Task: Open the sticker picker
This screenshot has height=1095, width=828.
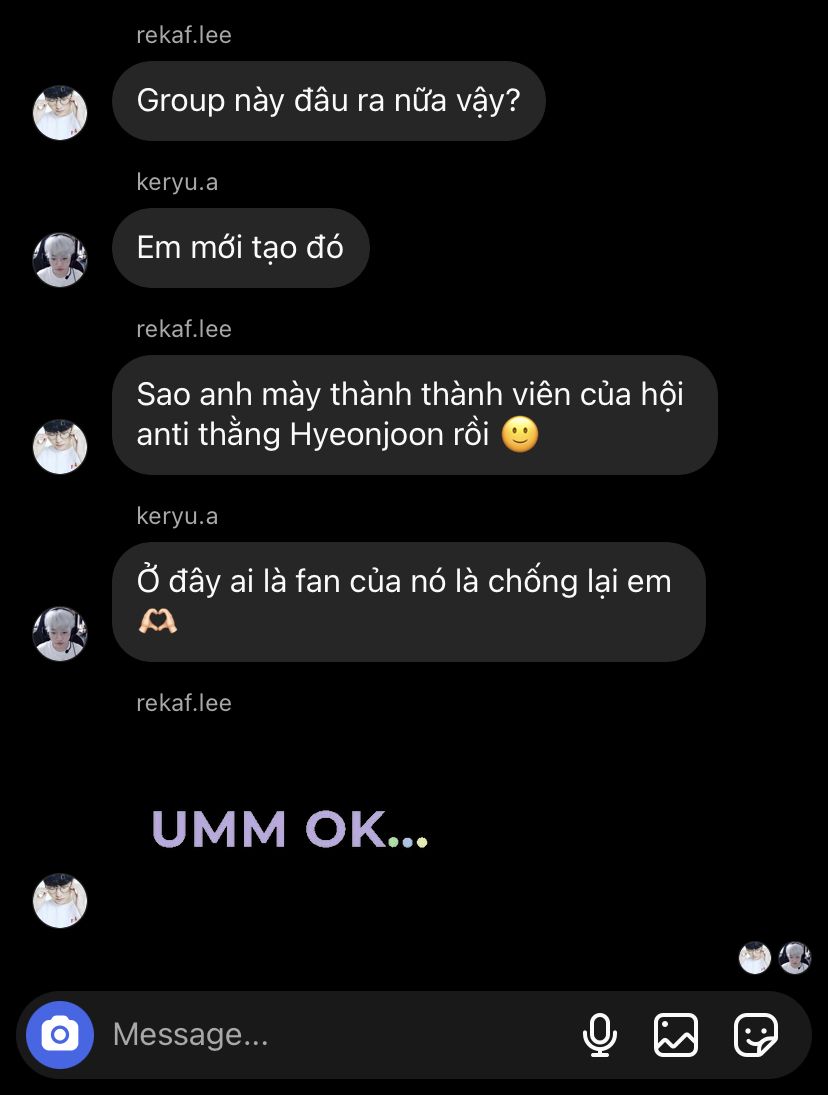Action: click(x=755, y=1034)
